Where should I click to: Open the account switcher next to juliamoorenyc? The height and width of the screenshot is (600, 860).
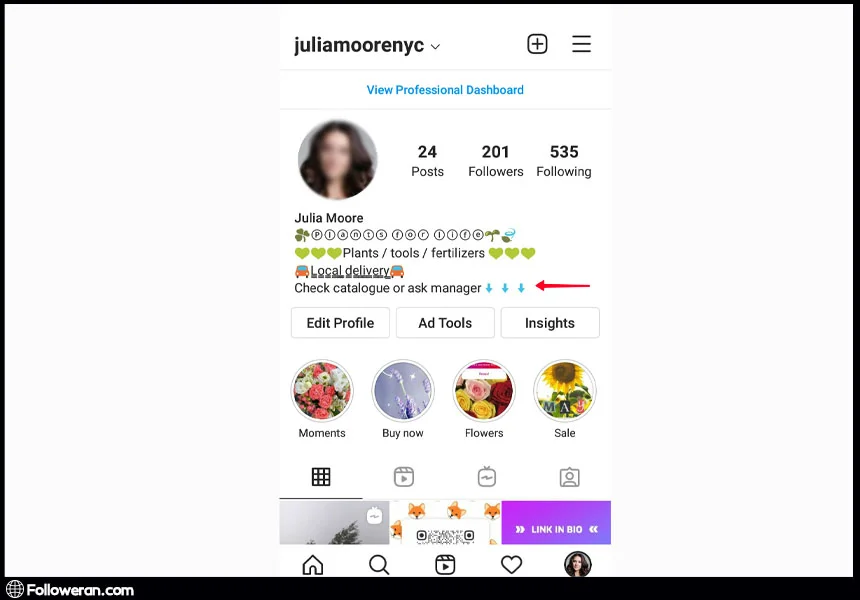[435, 46]
